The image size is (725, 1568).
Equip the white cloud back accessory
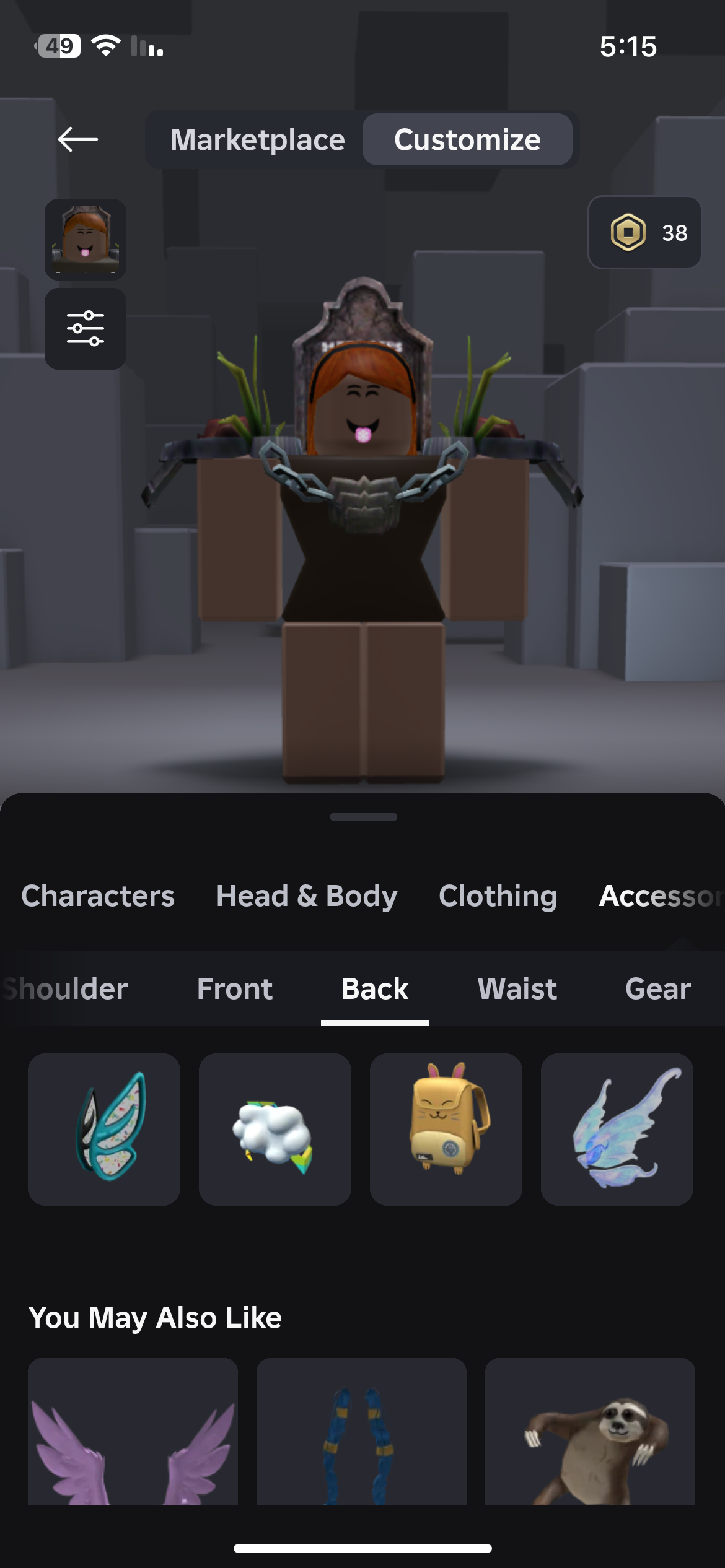point(275,1130)
